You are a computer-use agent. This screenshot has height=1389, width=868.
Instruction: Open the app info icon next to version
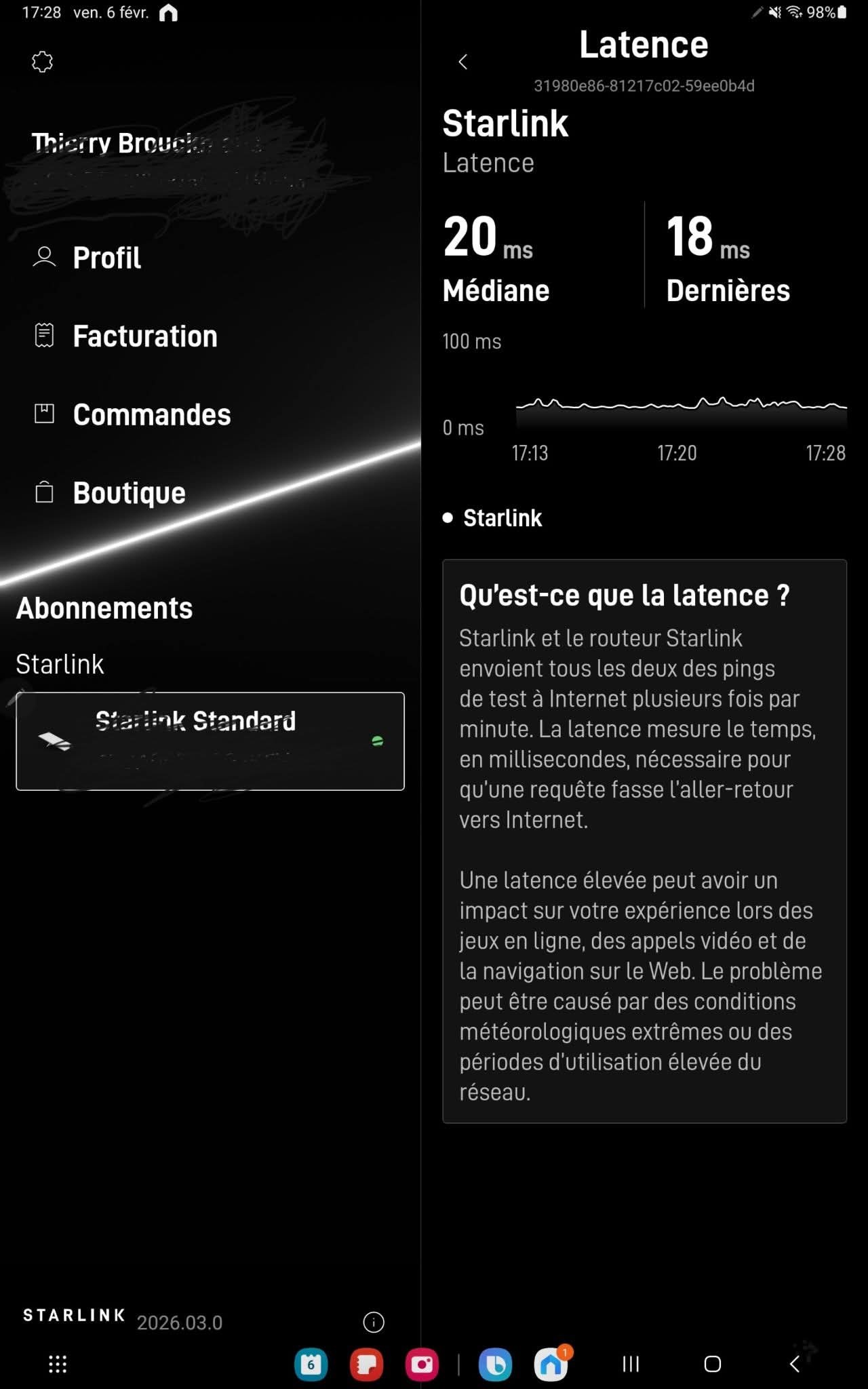[374, 1322]
